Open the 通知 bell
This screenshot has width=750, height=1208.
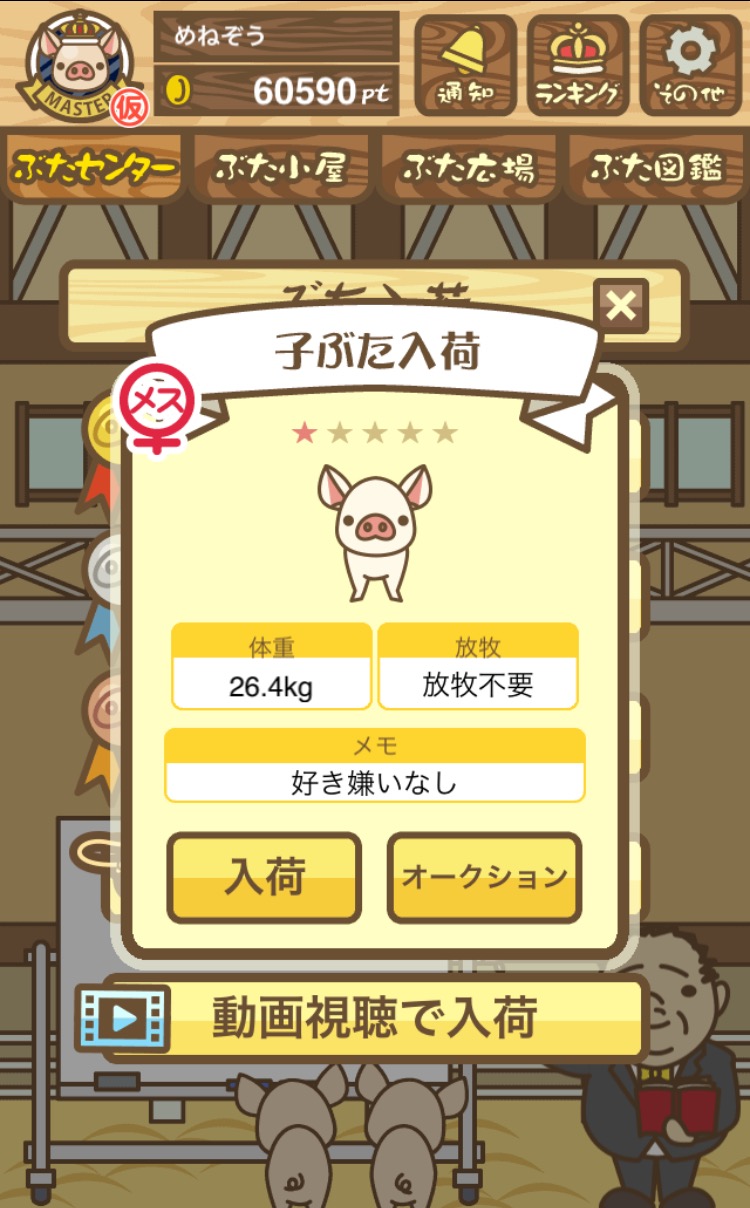465,65
